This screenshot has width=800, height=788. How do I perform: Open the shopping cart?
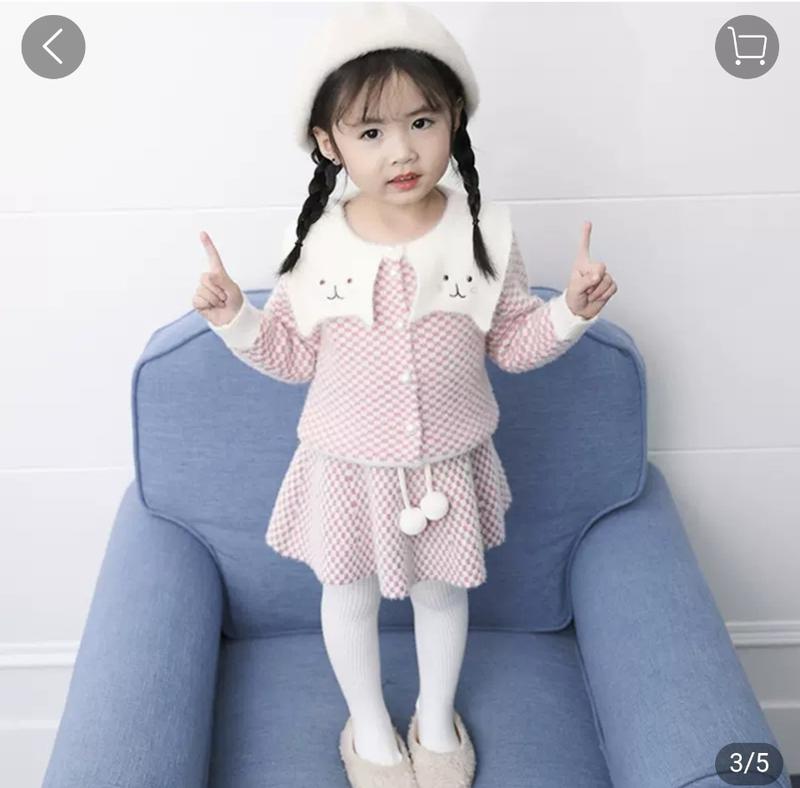point(746,47)
